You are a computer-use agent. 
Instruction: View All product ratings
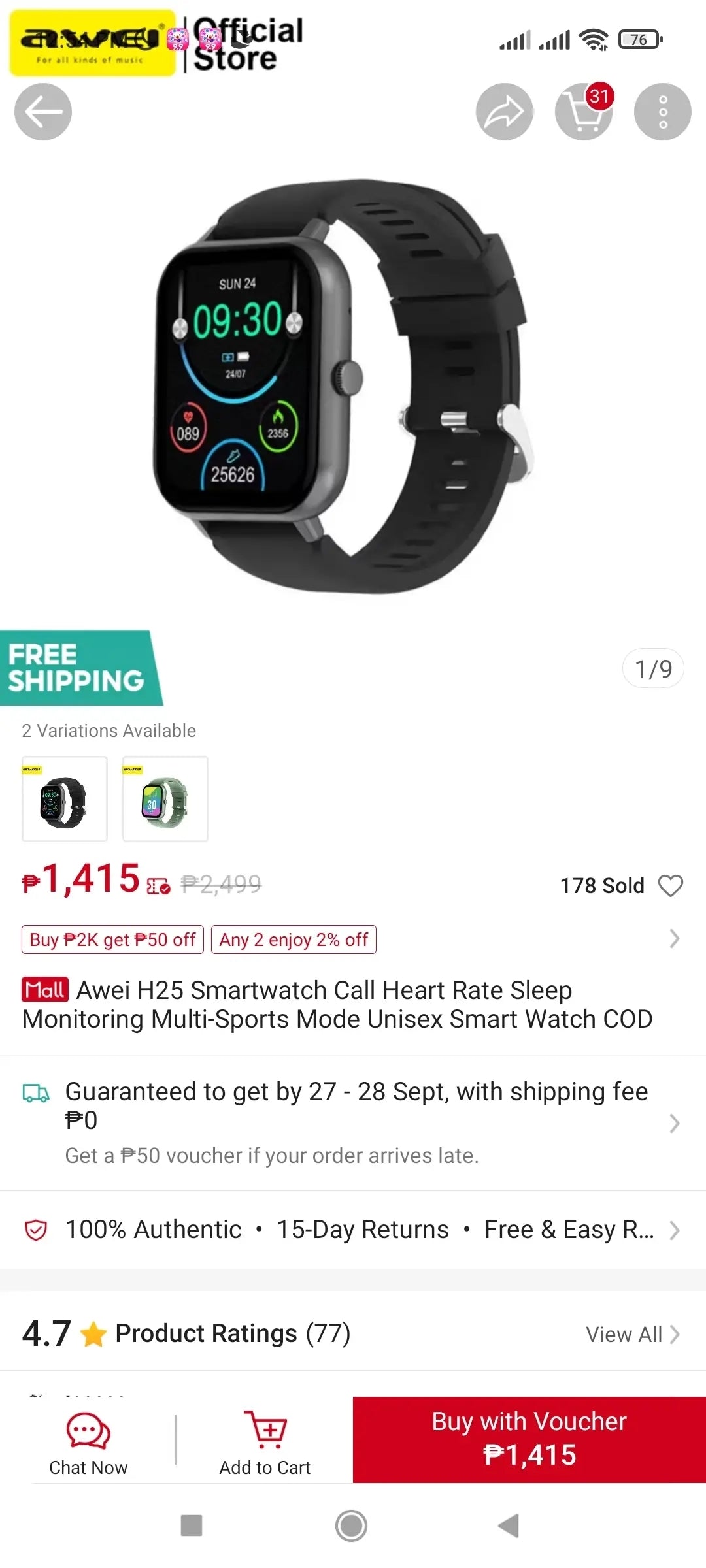pyautogui.click(x=631, y=1334)
